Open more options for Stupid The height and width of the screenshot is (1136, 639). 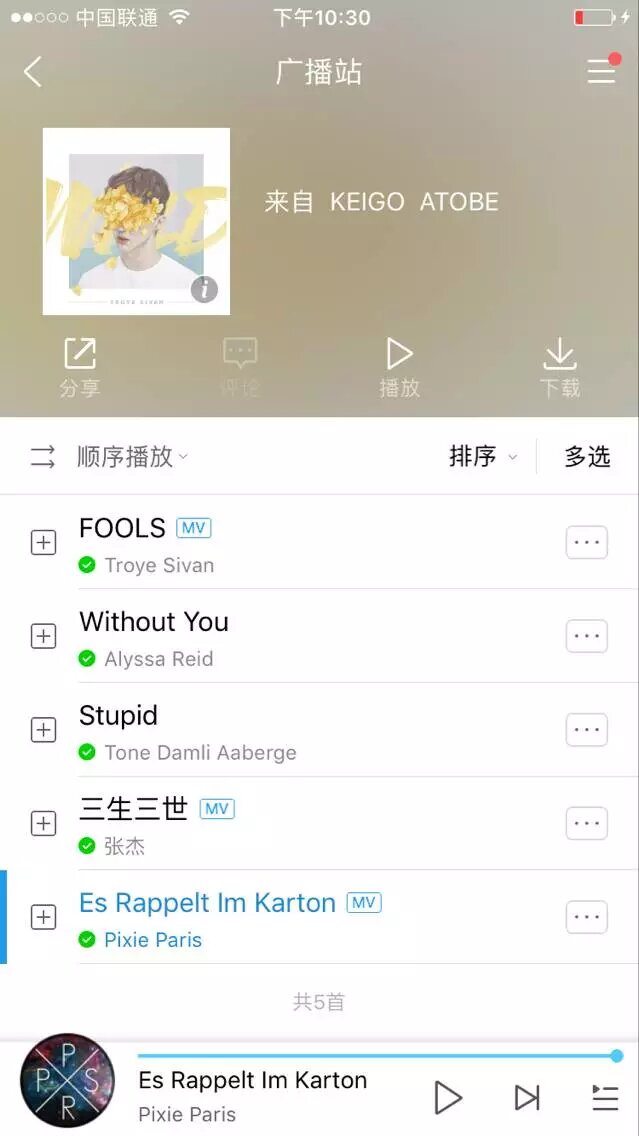[x=587, y=730]
